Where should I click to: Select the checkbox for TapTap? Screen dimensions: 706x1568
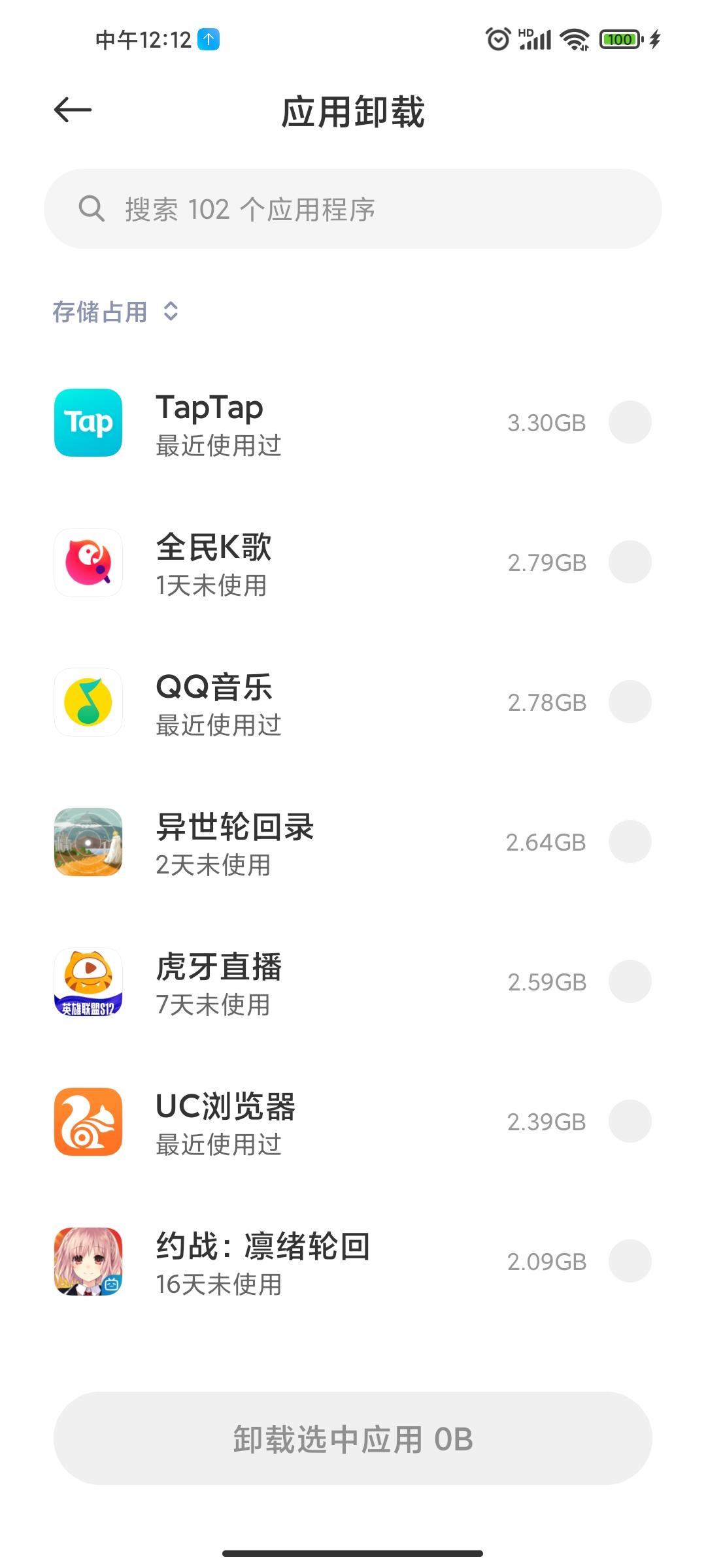(x=630, y=422)
